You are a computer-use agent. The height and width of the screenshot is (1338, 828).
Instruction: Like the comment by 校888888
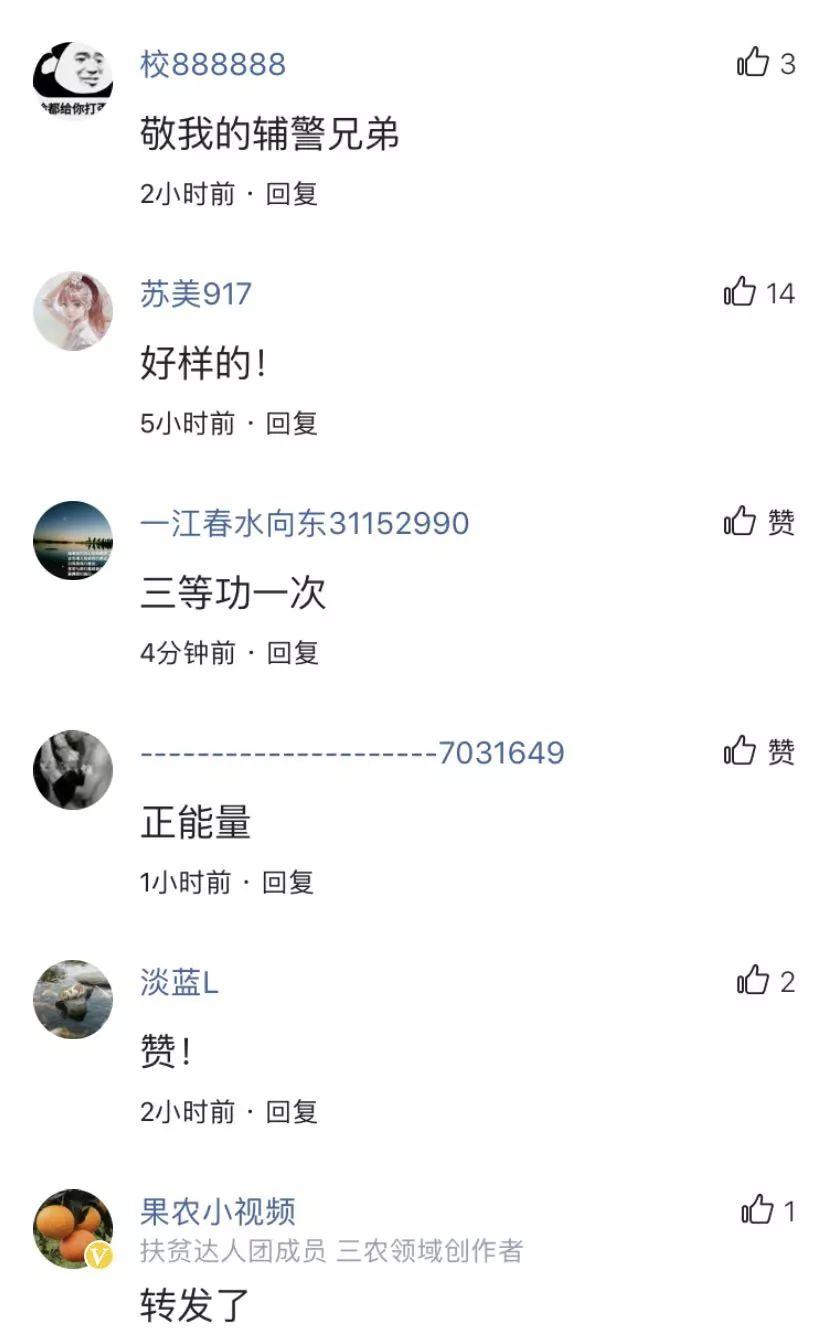click(x=754, y=63)
